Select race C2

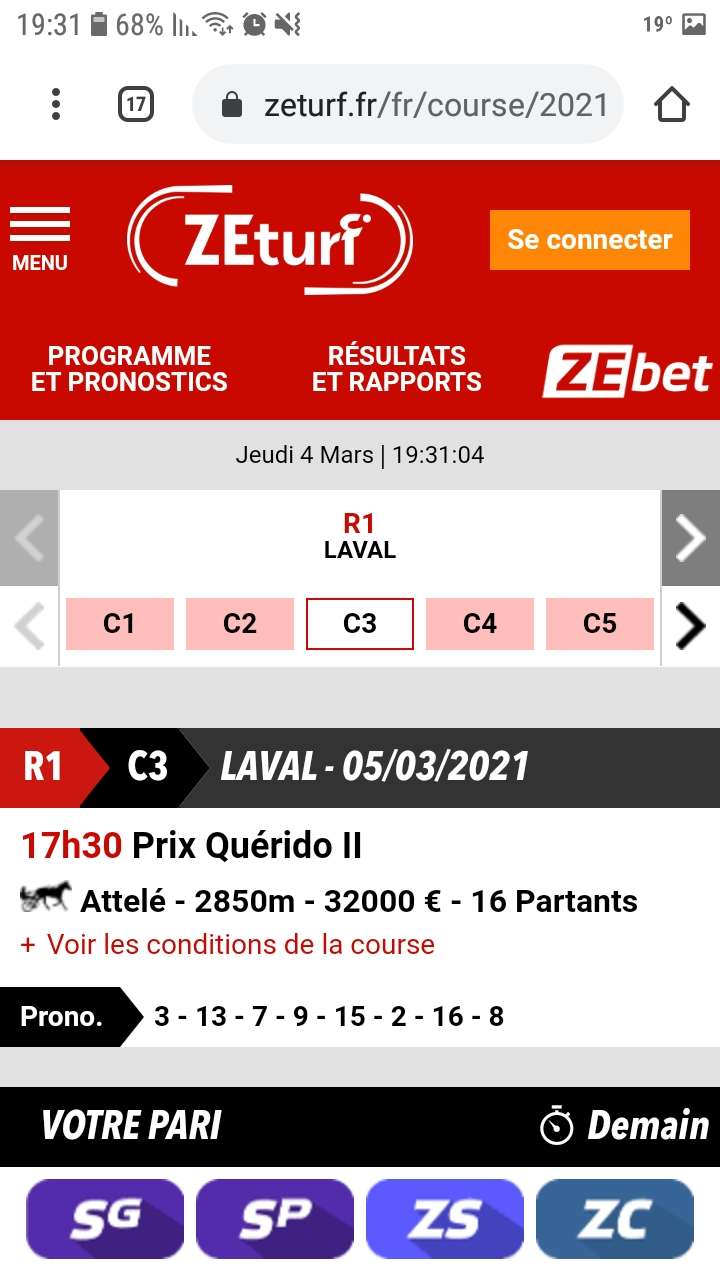coord(240,624)
